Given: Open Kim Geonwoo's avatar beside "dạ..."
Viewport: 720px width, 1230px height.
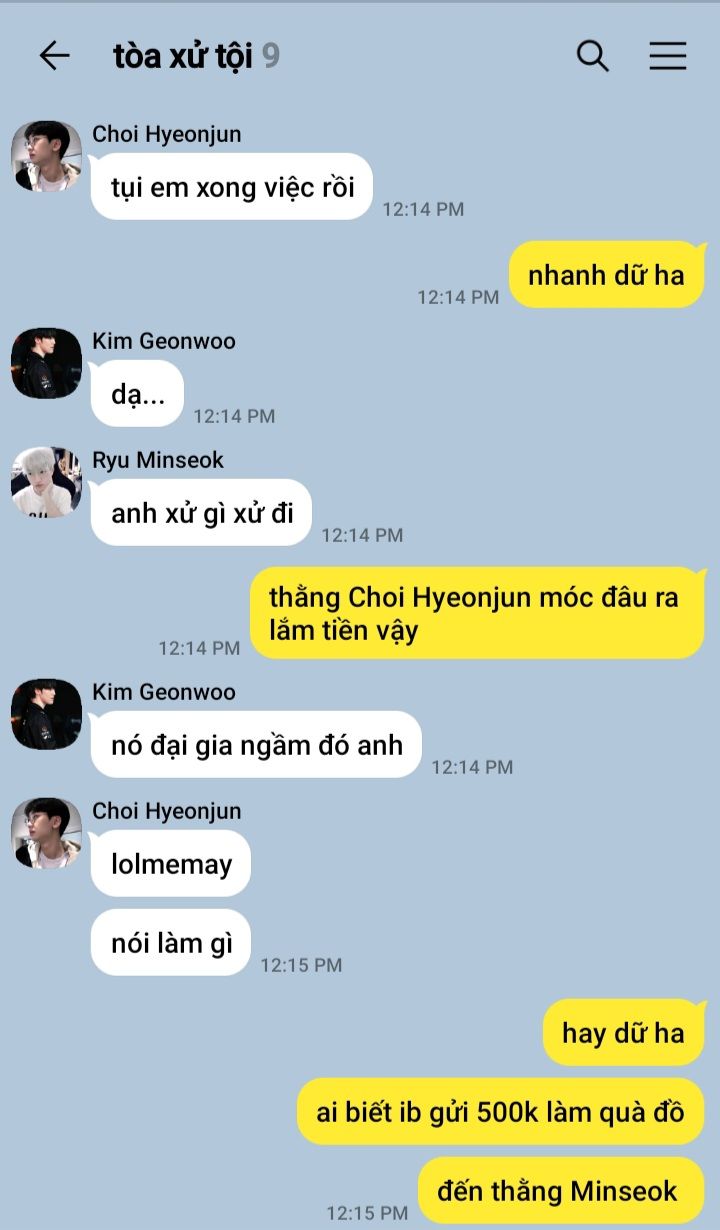Looking at the screenshot, I should (x=46, y=363).
